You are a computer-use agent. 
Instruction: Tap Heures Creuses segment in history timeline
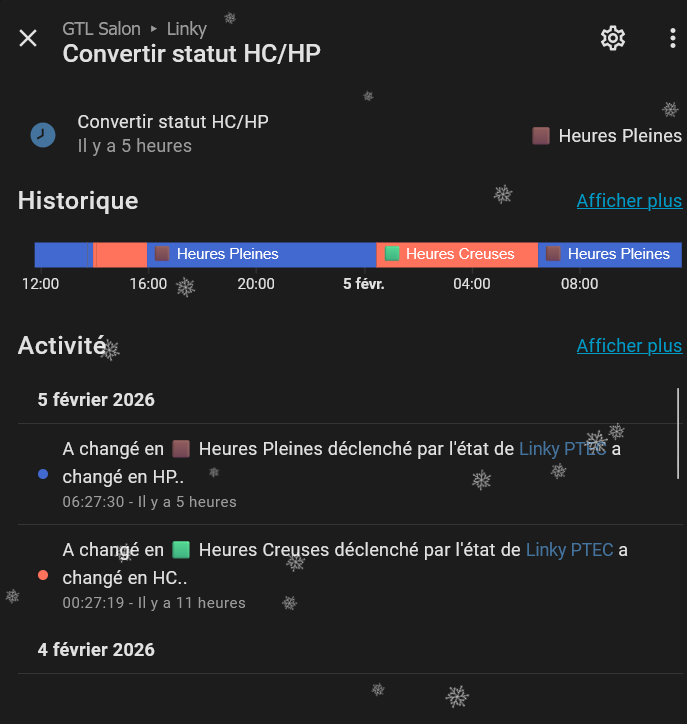[x=456, y=255]
